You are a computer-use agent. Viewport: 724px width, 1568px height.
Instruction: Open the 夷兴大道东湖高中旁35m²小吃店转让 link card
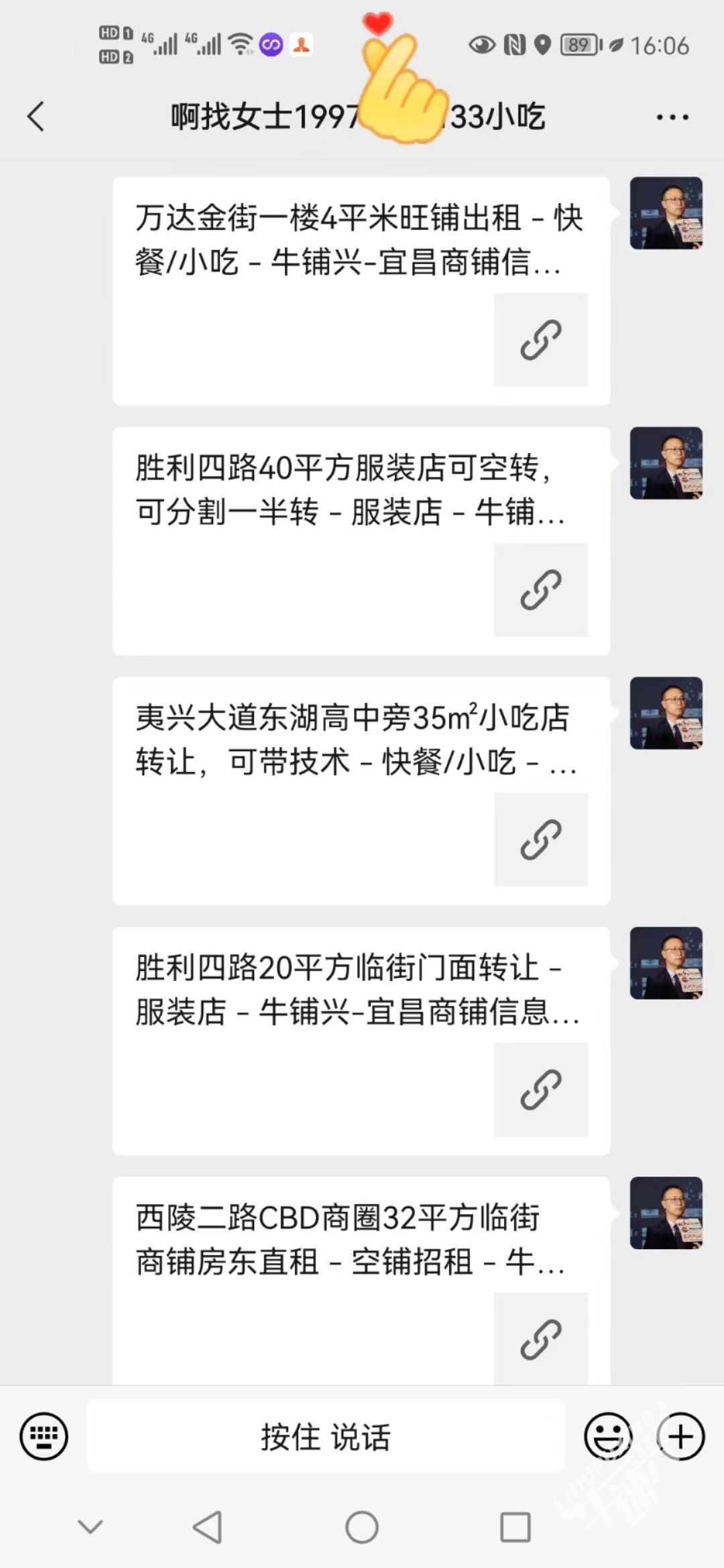coord(361,791)
